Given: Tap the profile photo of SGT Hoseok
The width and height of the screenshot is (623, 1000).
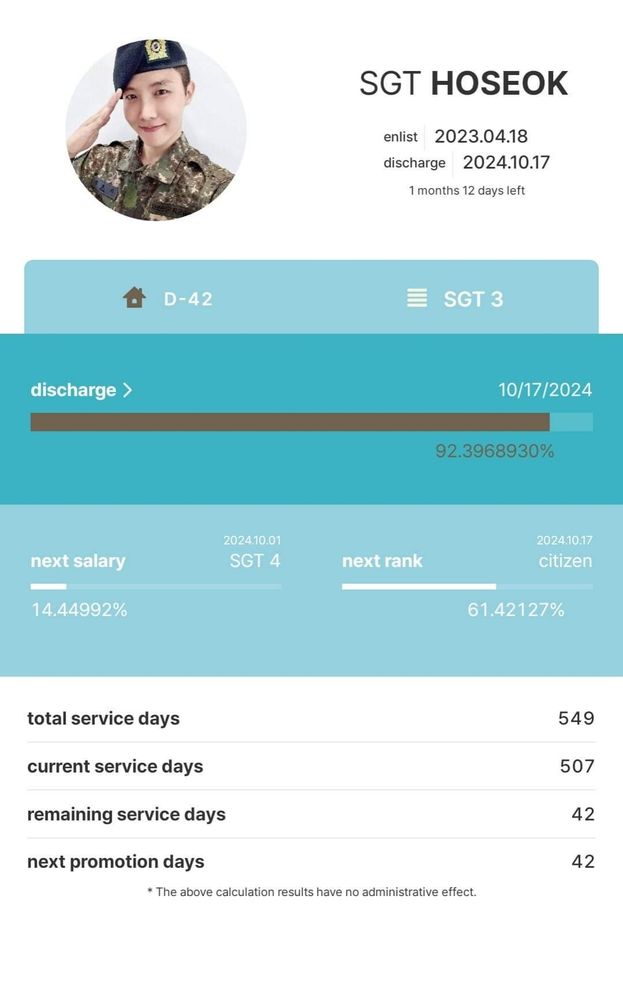Looking at the screenshot, I should (x=156, y=130).
